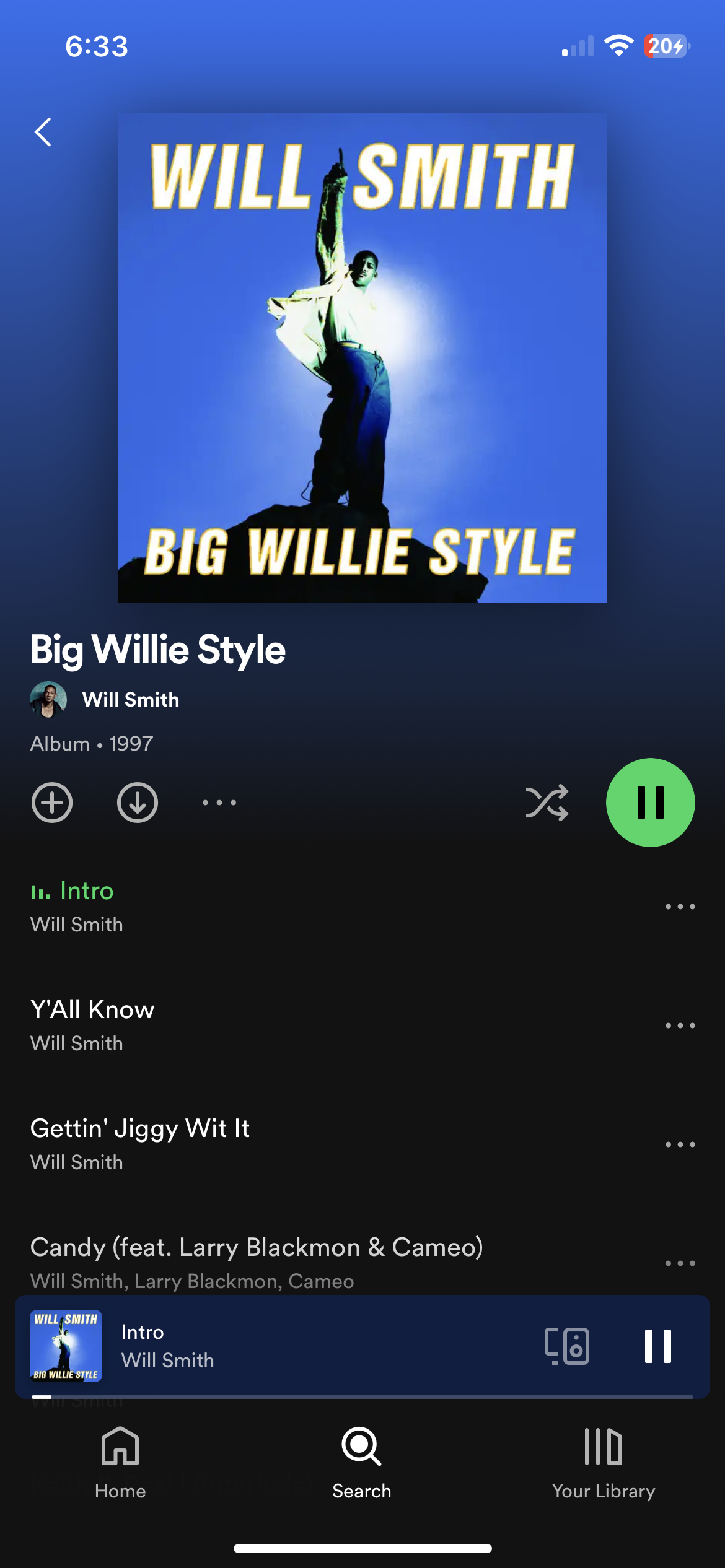Open the connect-to-device picker
The image size is (725, 1568).
point(567,1346)
